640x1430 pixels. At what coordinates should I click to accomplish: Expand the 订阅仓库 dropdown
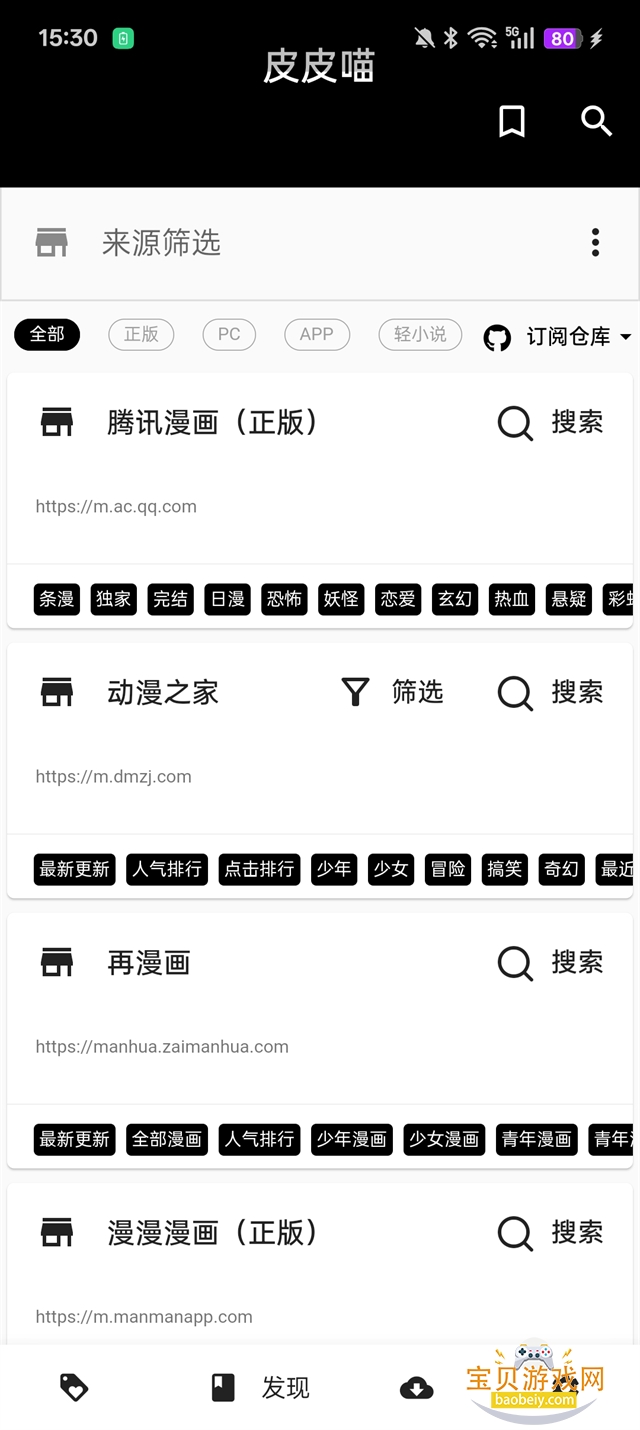coord(558,337)
